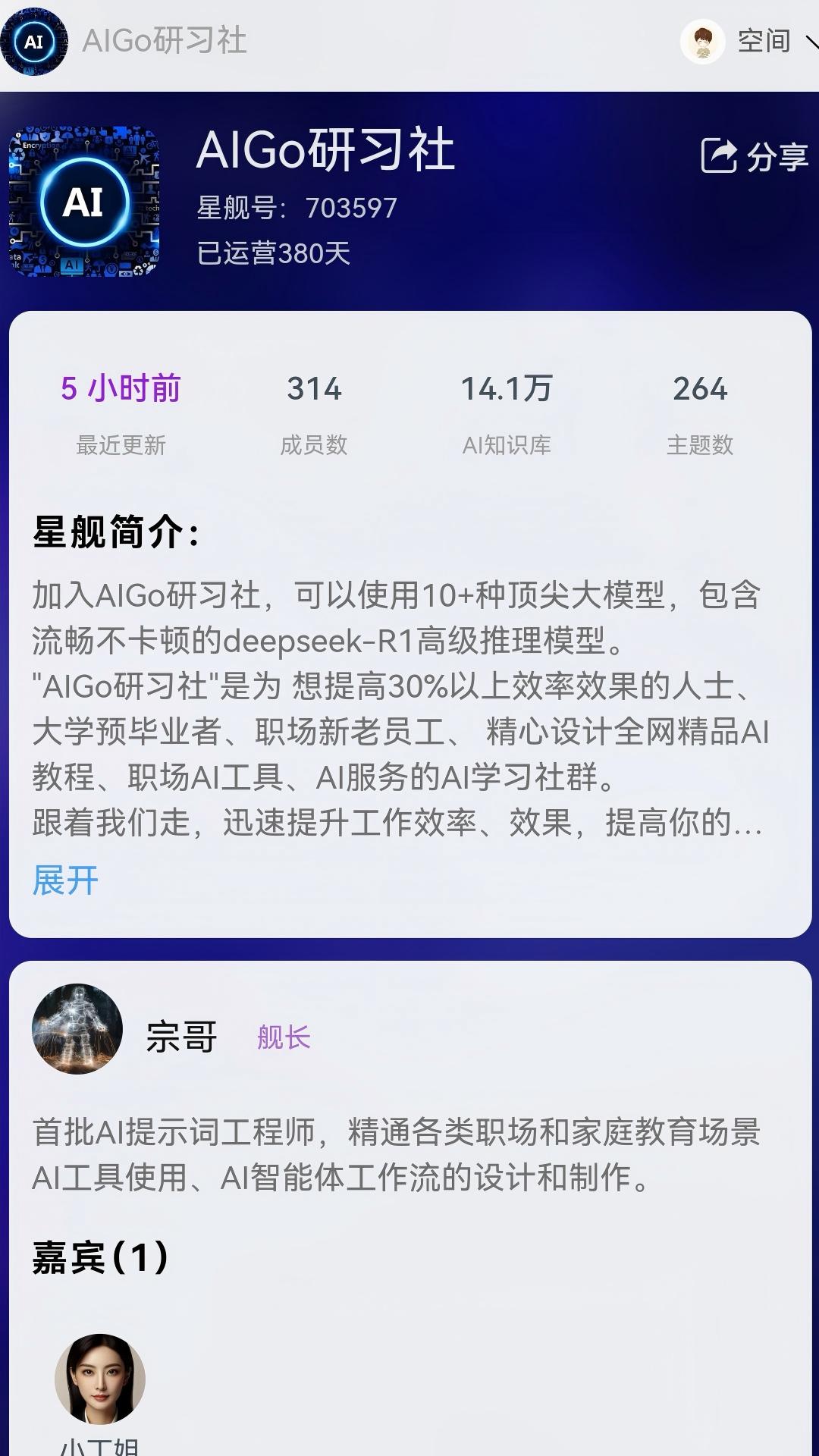Screen dimensions: 819x1456
Task: Select the AI知识库 stat showing 14.1万
Action: point(506,409)
